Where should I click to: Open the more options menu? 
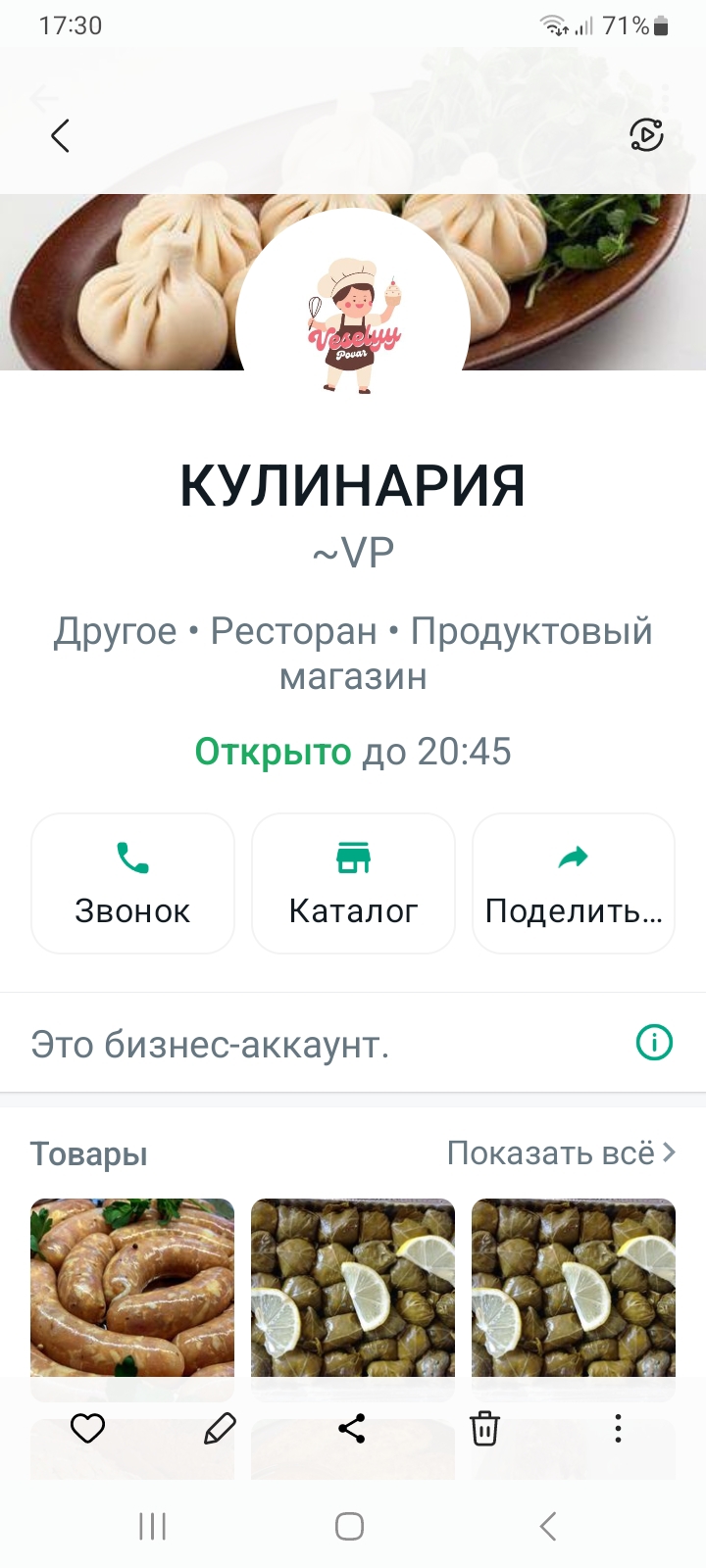click(x=618, y=1429)
